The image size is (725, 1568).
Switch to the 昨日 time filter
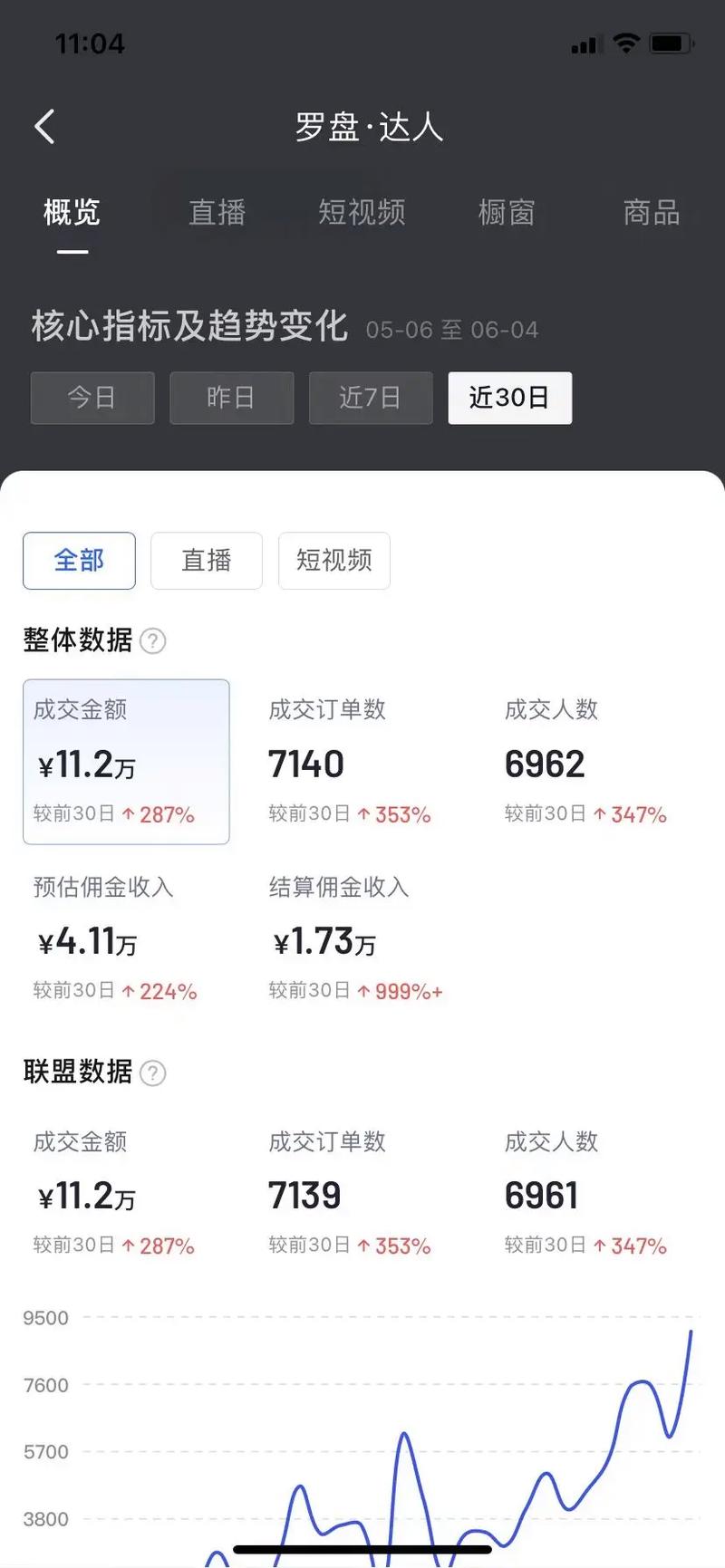pos(231,398)
